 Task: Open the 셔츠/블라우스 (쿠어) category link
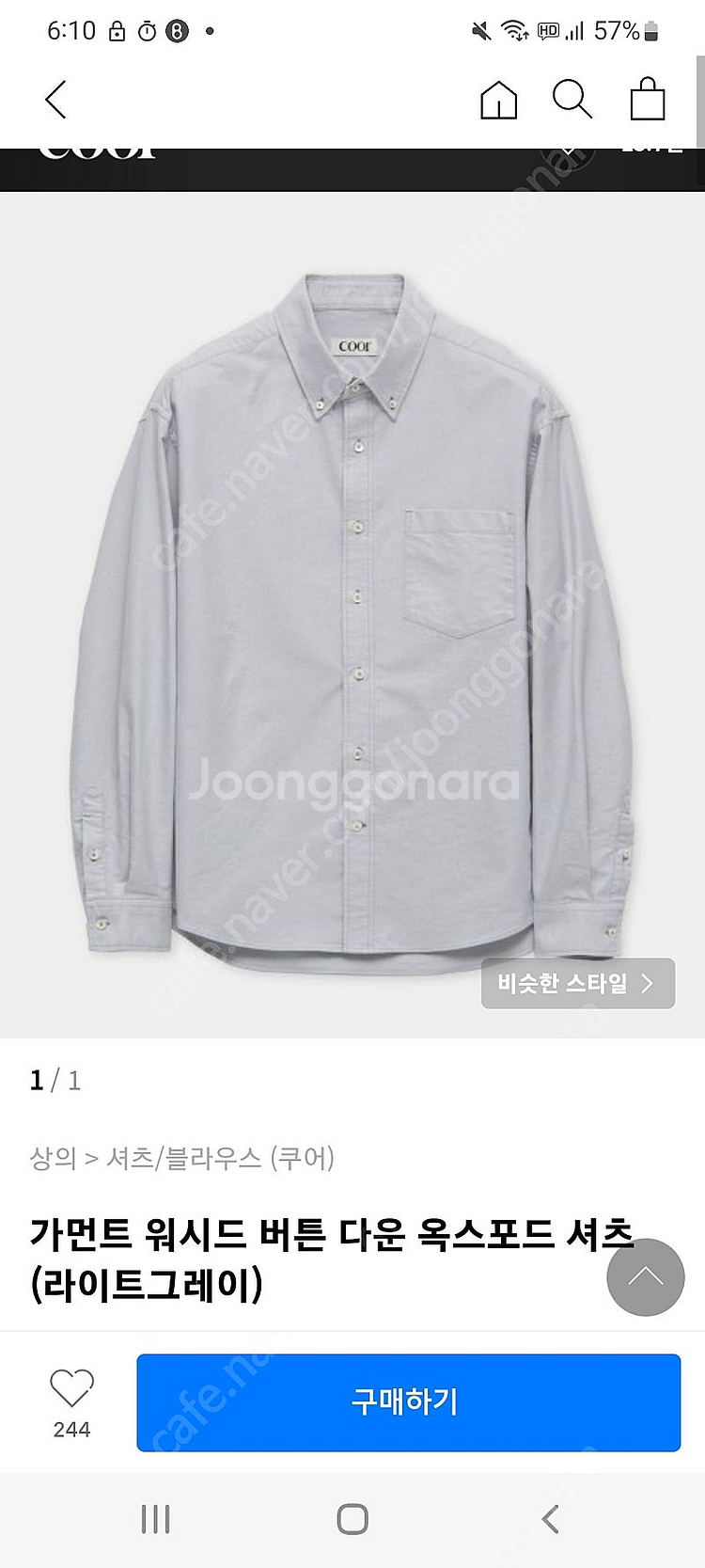221,1158
